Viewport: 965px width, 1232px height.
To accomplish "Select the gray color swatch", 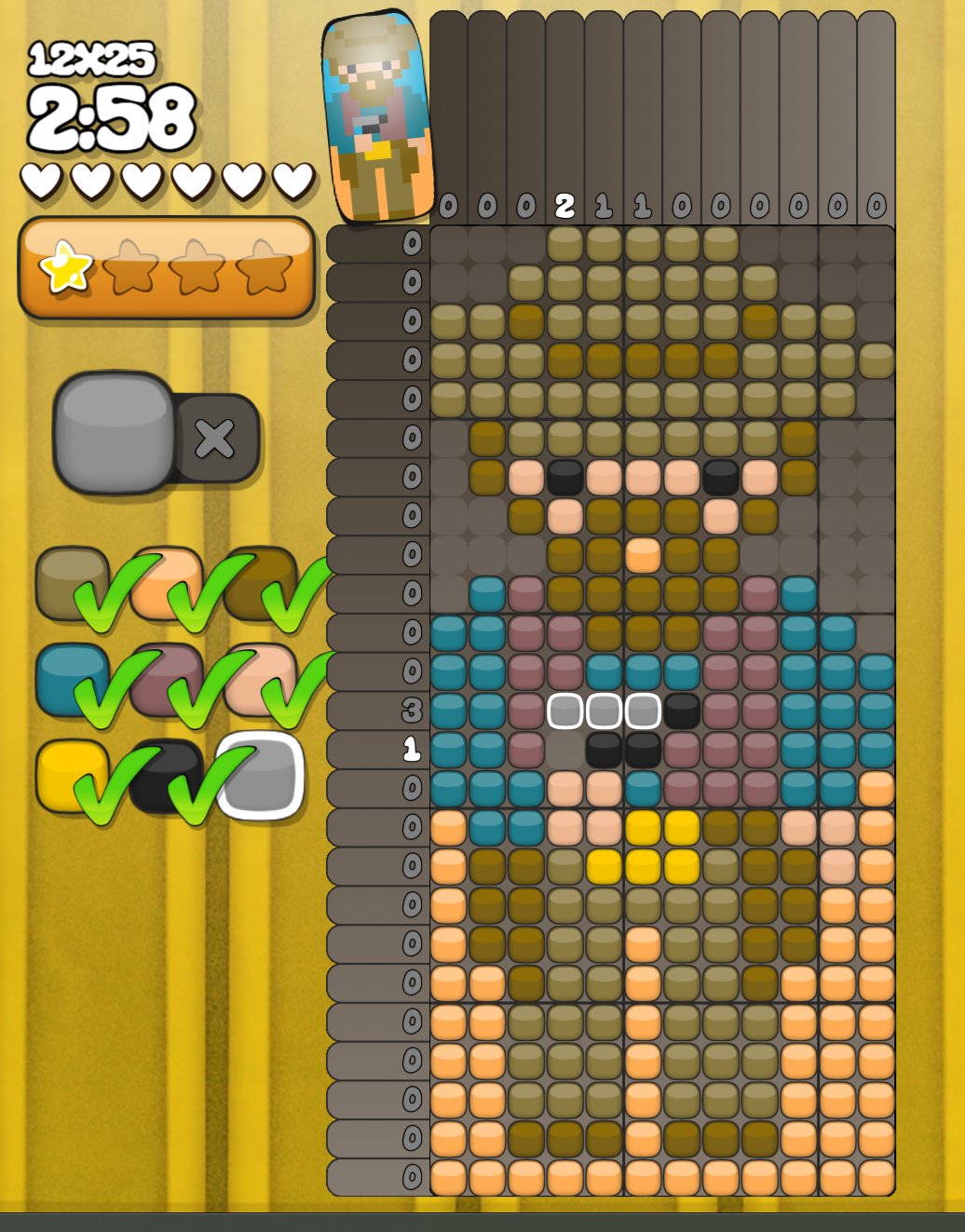I will (x=261, y=775).
